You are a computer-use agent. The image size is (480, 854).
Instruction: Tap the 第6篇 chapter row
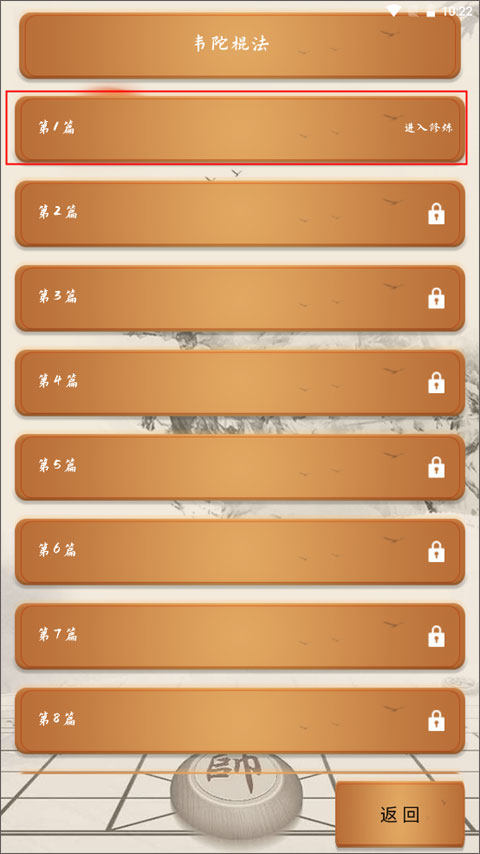(x=240, y=551)
